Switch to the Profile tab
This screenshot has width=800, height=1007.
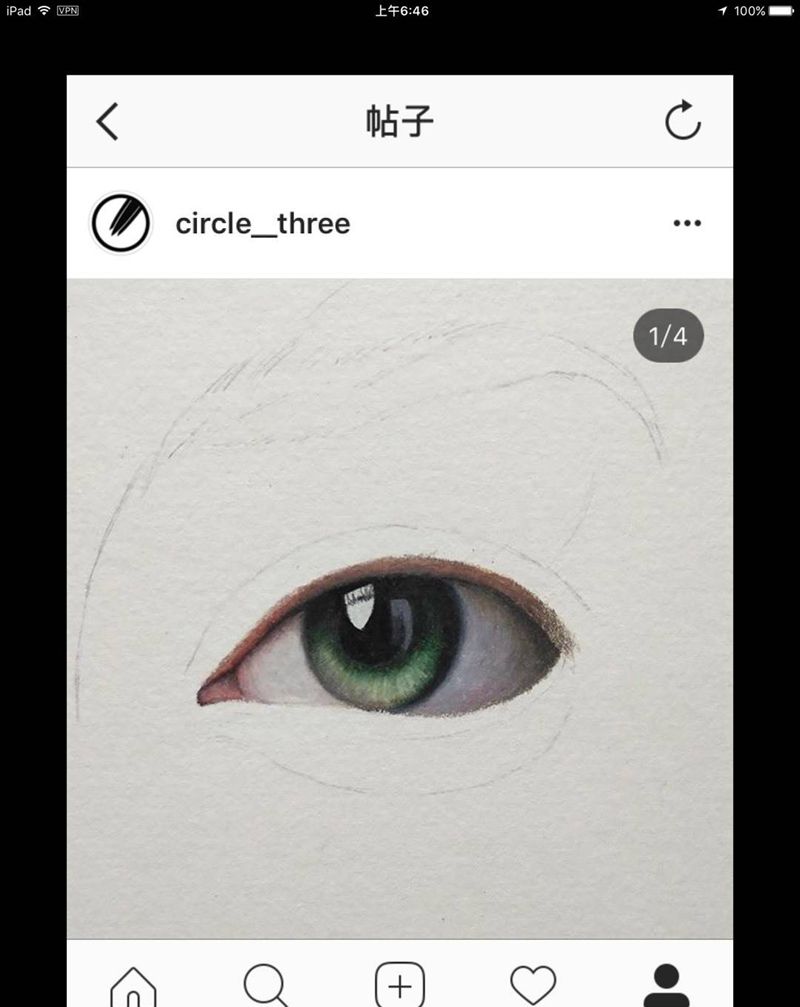tap(666, 985)
